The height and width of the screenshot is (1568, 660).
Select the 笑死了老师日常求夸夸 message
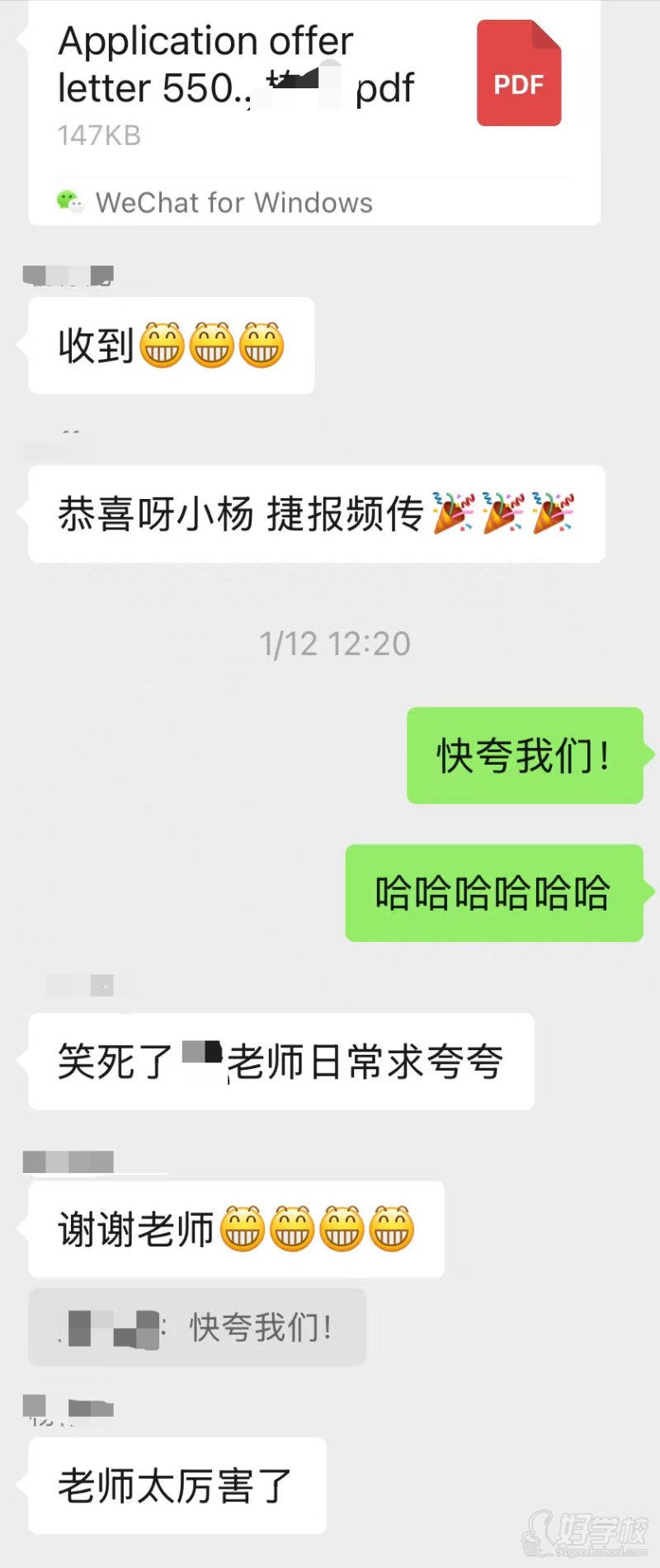(x=280, y=1062)
